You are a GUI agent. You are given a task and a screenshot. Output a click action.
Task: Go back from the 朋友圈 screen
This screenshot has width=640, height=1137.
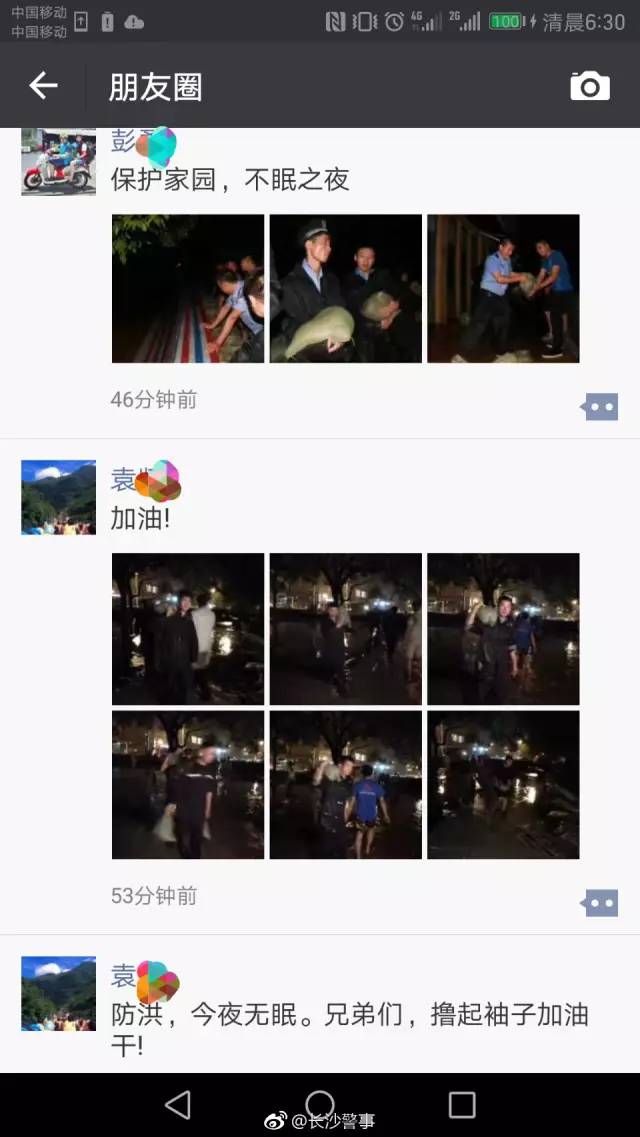pyautogui.click(x=43, y=86)
